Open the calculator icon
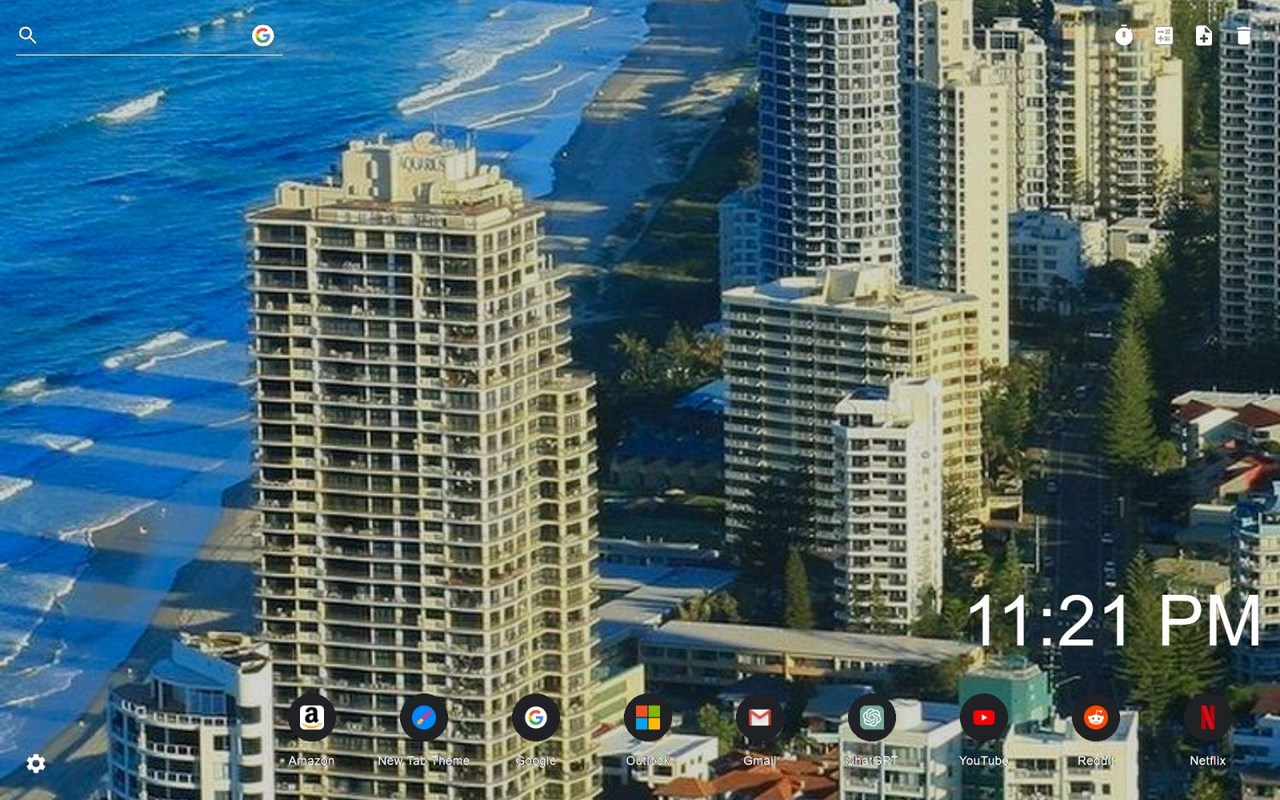 click(x=1164, y=36)
